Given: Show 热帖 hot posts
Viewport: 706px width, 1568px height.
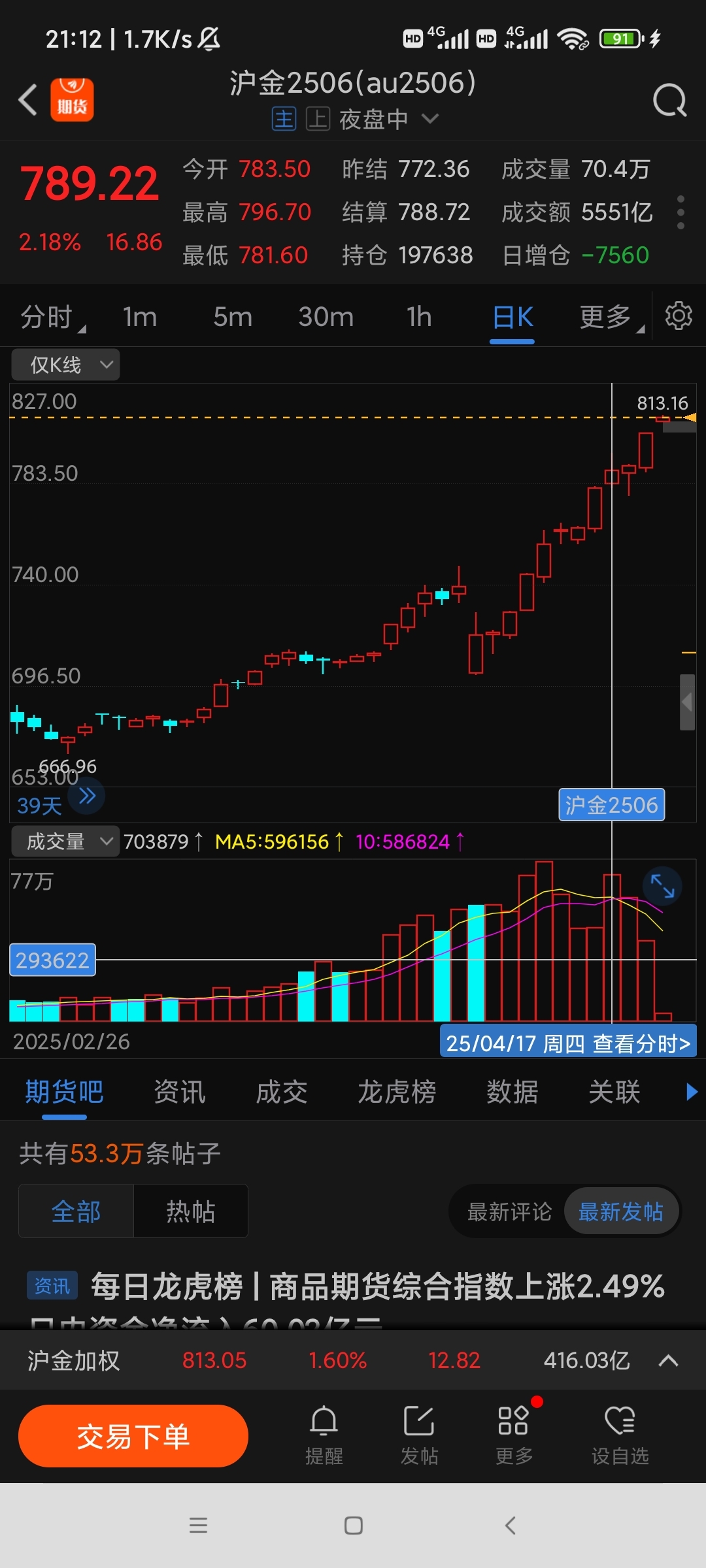Looking at the screenshot, I should click(190, 1211).
